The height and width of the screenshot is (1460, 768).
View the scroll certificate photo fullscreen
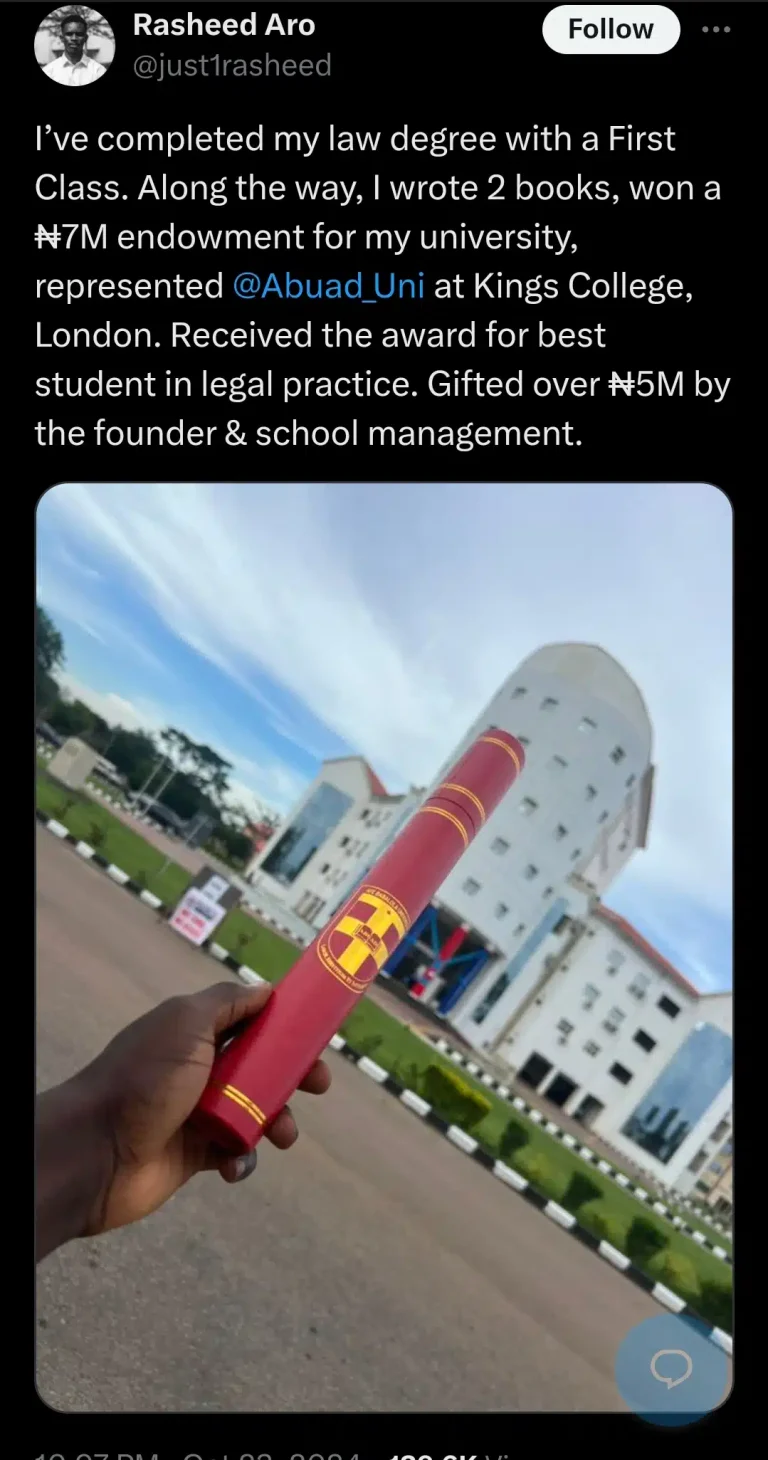(x=384, y=900)
